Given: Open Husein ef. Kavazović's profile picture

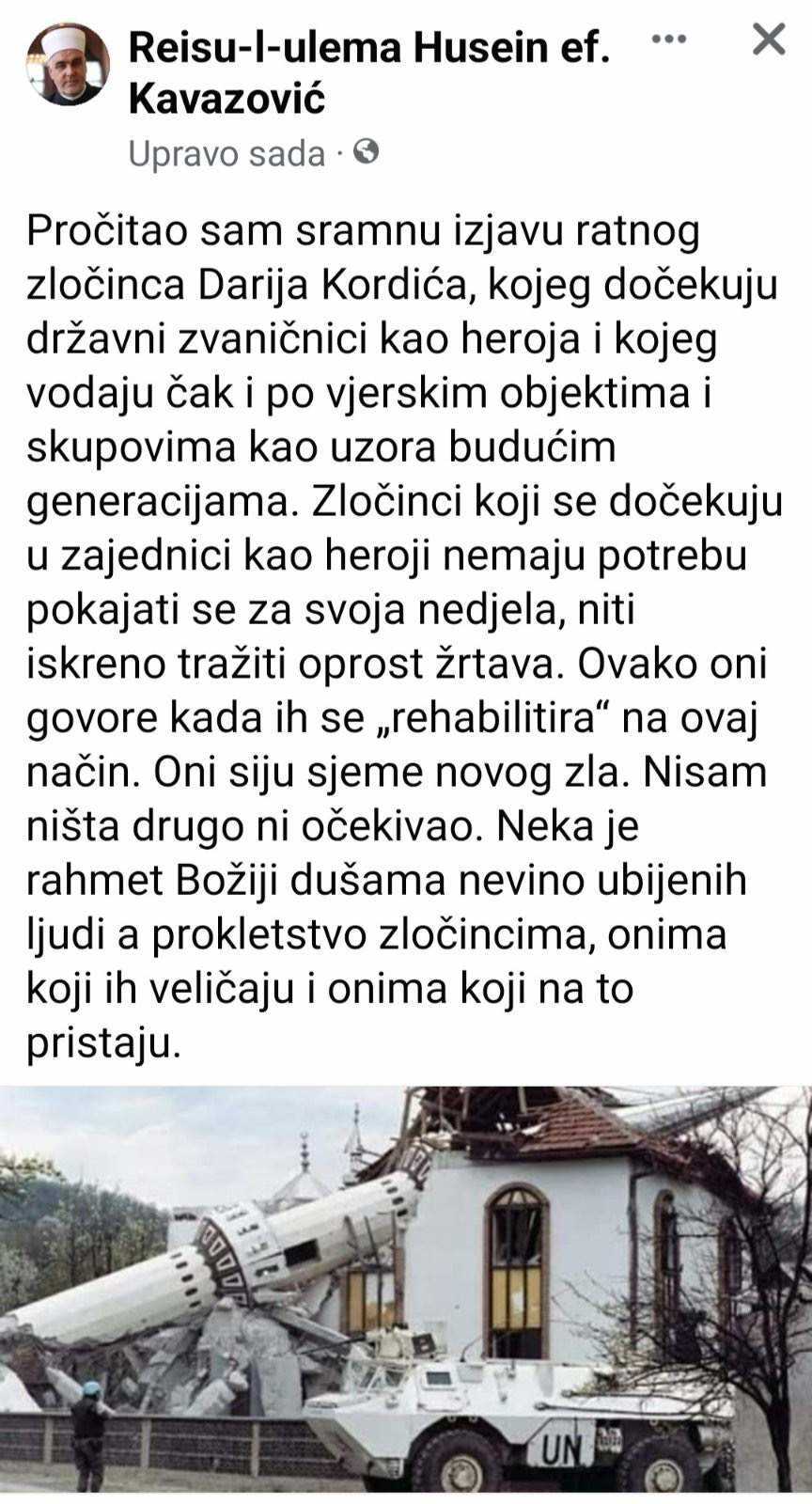Looking at the screenshot, I should [x=67, y=65].
